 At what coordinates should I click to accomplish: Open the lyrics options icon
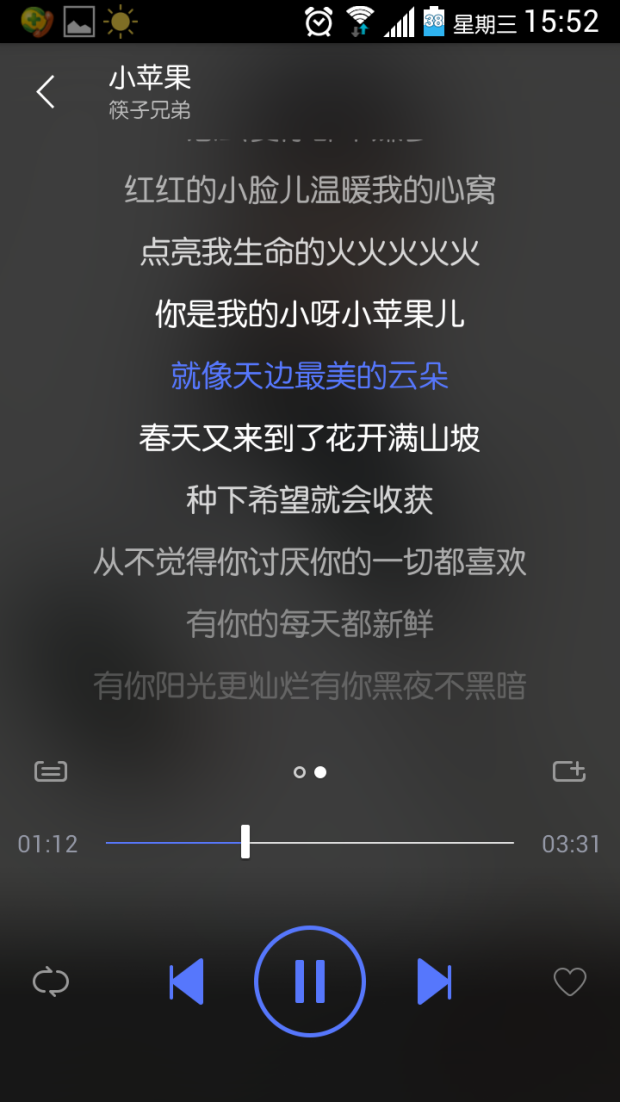51,771
